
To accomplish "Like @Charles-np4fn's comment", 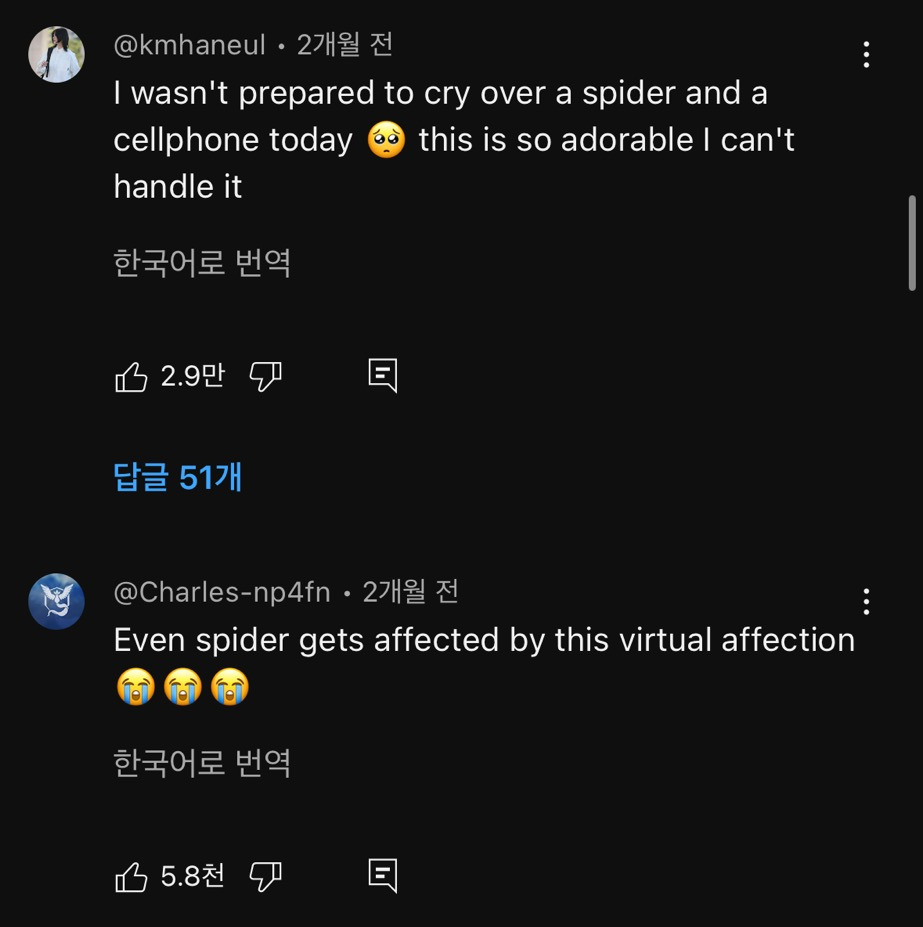I will (133, 875).
